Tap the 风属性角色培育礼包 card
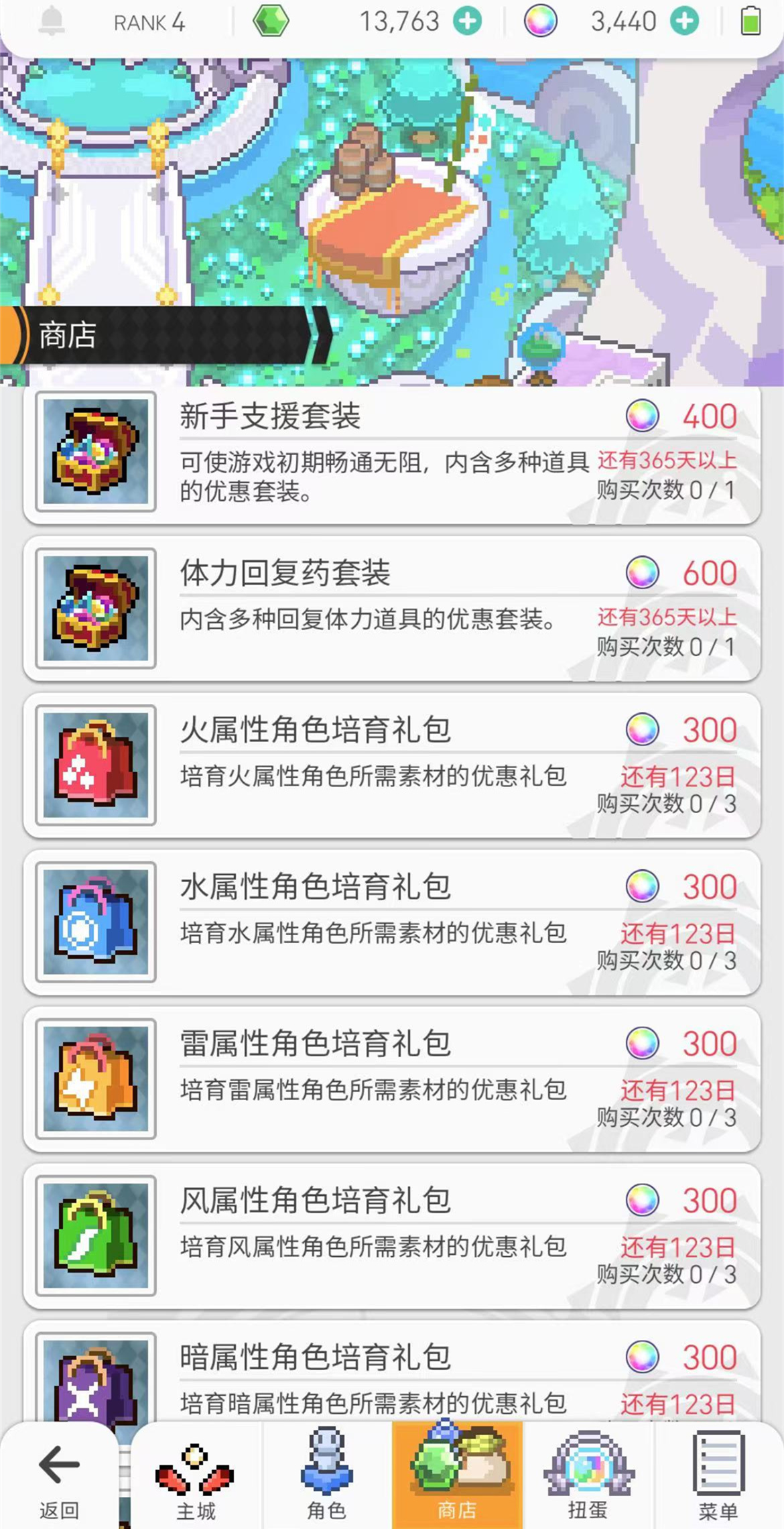The height and width of the screenshot is (1529, 784). [392, 1236]
